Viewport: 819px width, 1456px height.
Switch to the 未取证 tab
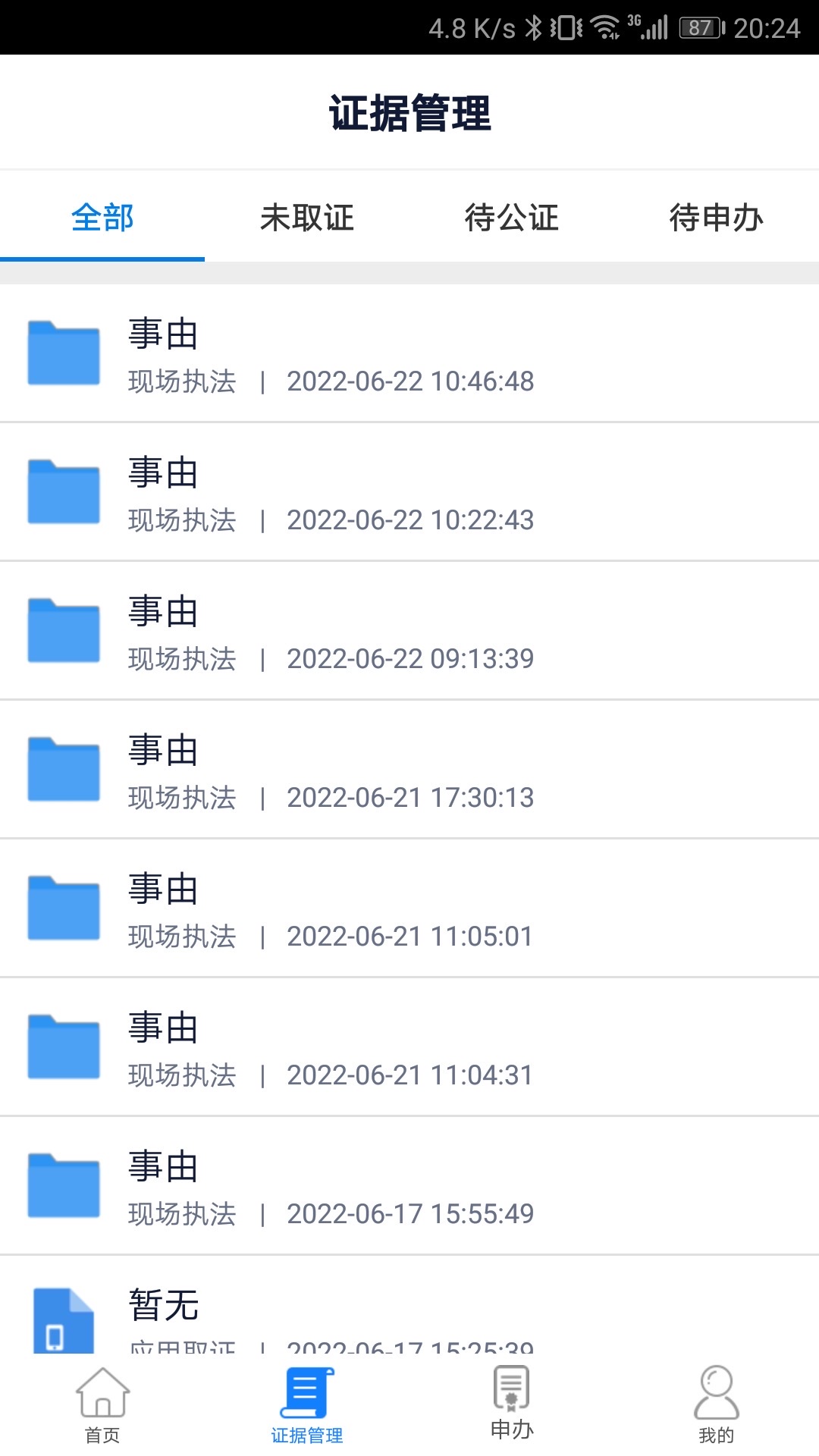[306, 218]
